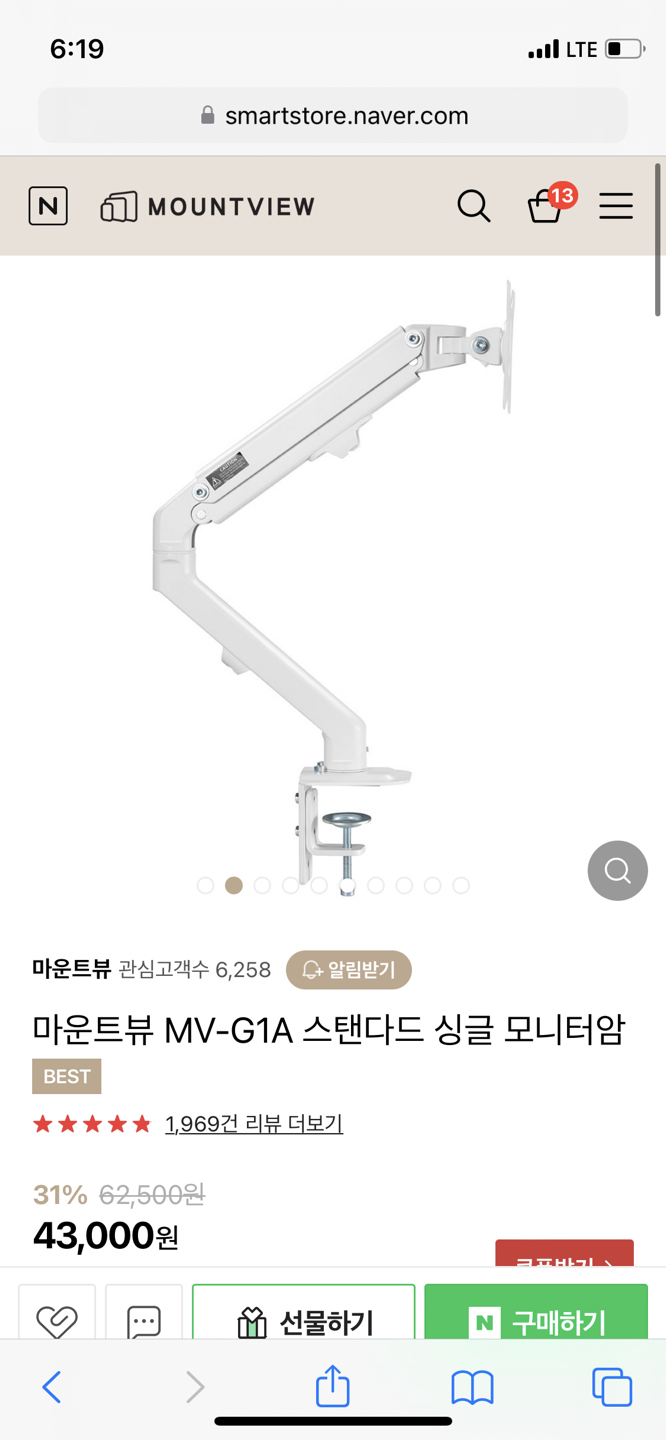Open the hamburger menu
Viewport: 666px width, 1440px height.
click(616, 206)
